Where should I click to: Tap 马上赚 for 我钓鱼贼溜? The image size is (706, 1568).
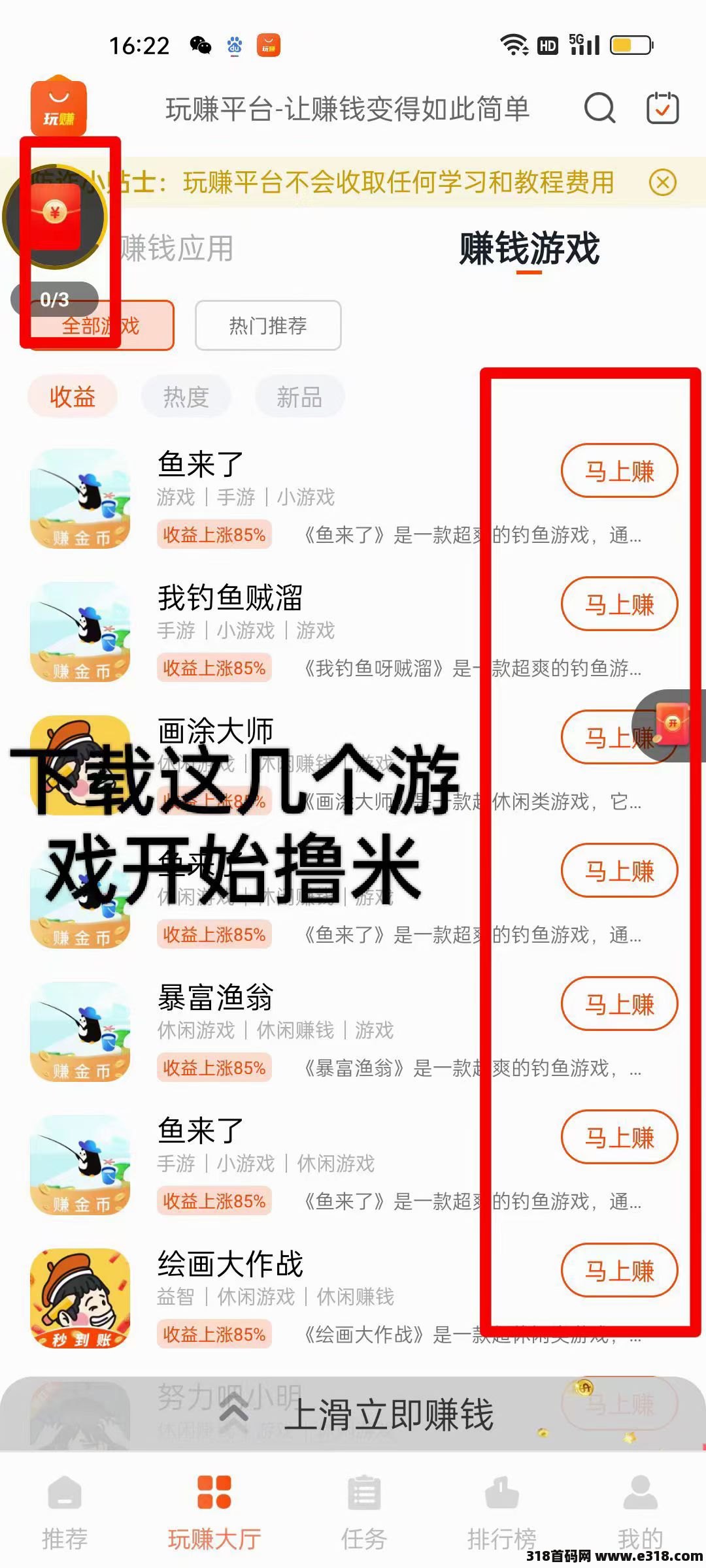tap(619, 604)
